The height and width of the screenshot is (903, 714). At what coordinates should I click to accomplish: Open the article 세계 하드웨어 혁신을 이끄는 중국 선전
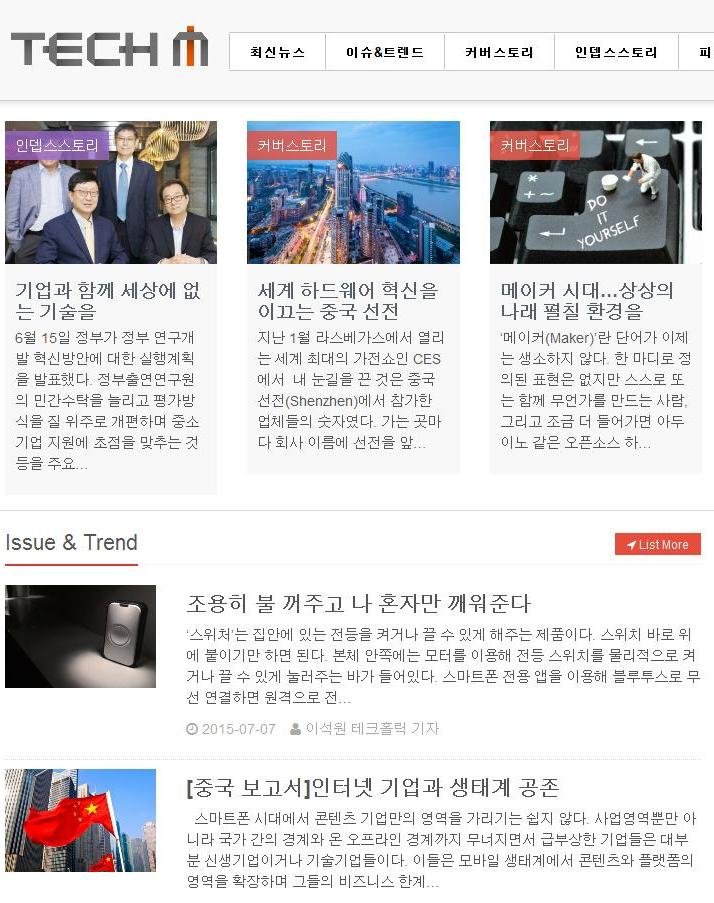[348, 301]
